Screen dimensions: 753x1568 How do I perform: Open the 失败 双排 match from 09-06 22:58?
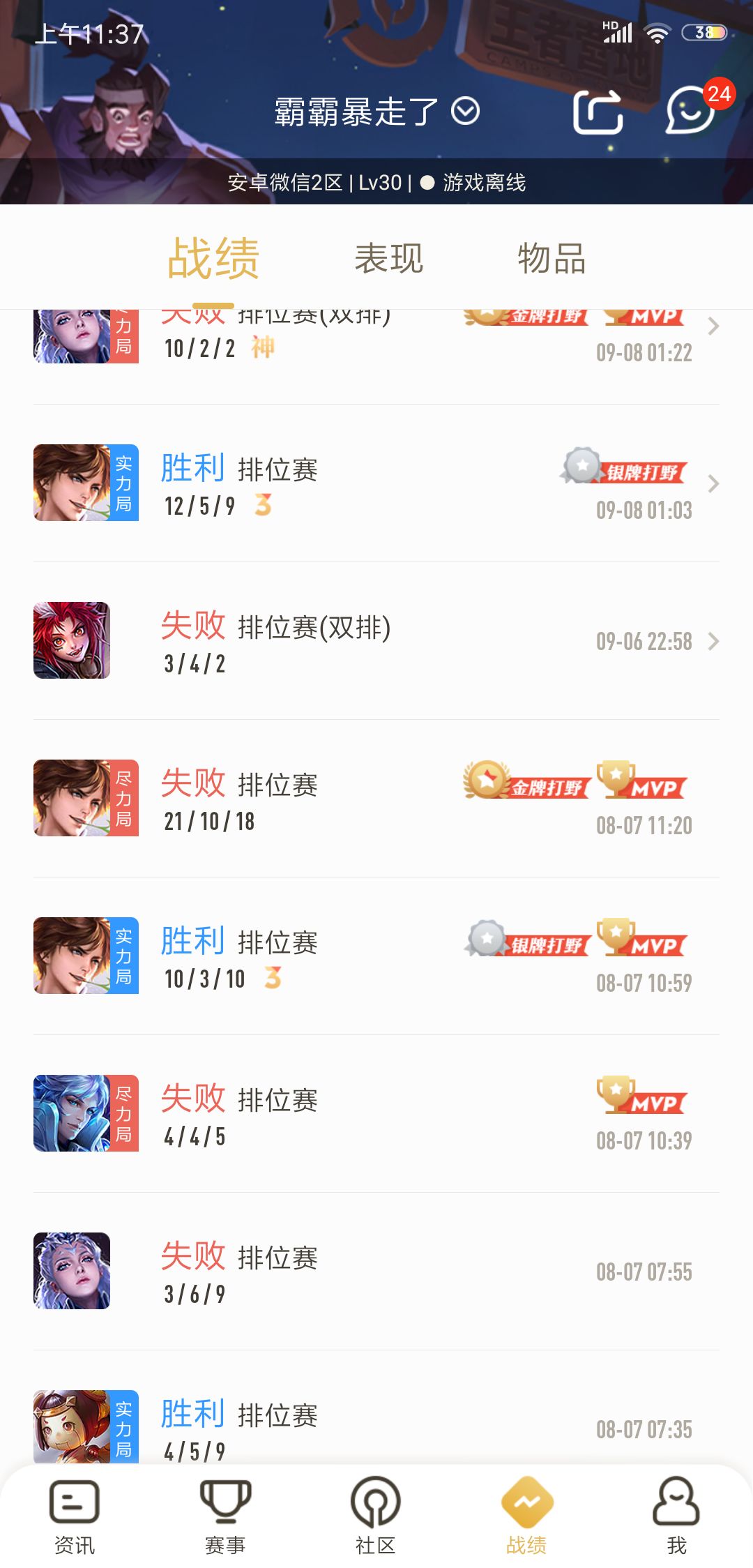pyautogui.click(x=376, y=641)
